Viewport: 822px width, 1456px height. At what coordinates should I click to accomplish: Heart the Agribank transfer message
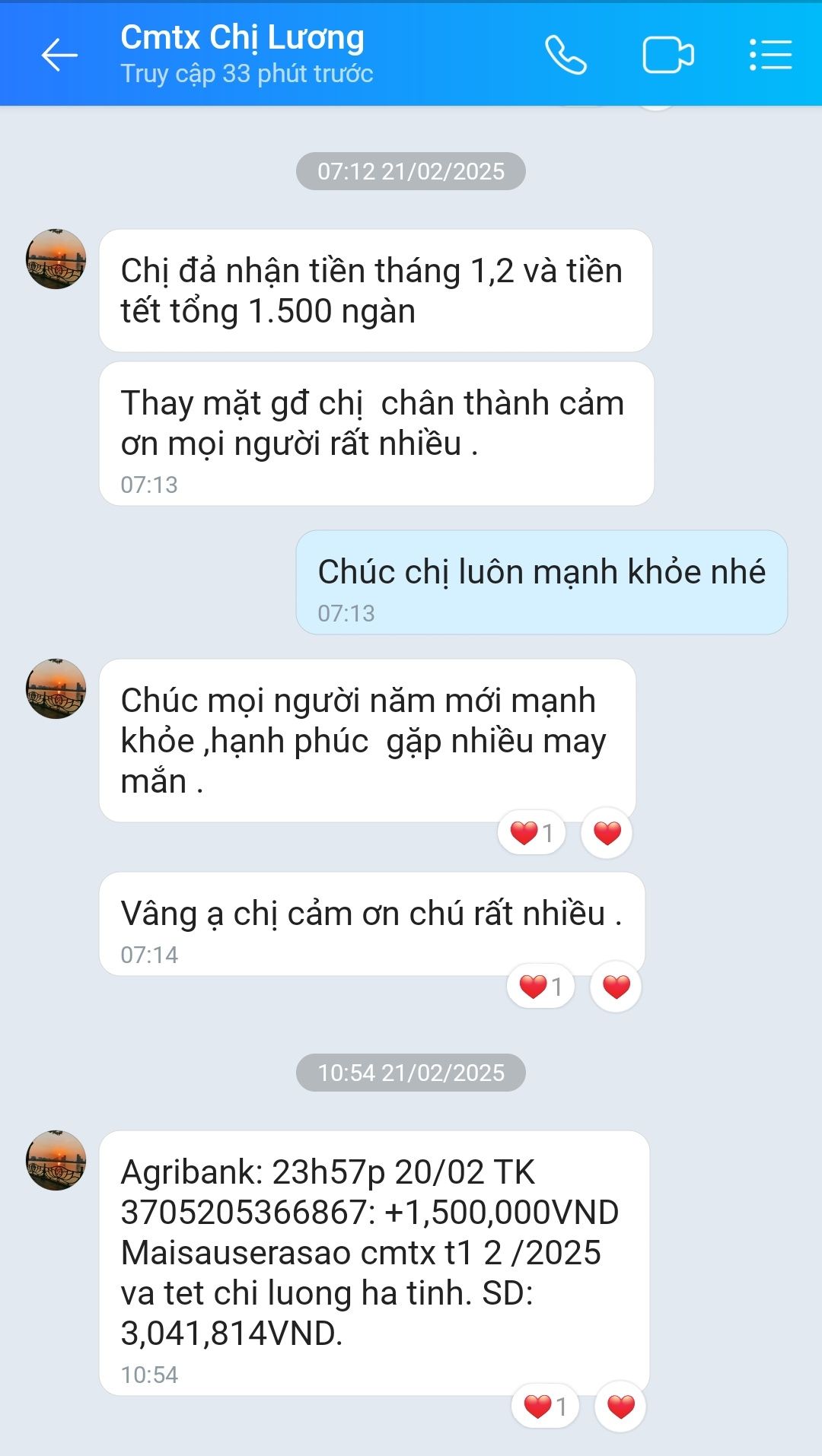pyautogui.click(x=620, y=1407)
